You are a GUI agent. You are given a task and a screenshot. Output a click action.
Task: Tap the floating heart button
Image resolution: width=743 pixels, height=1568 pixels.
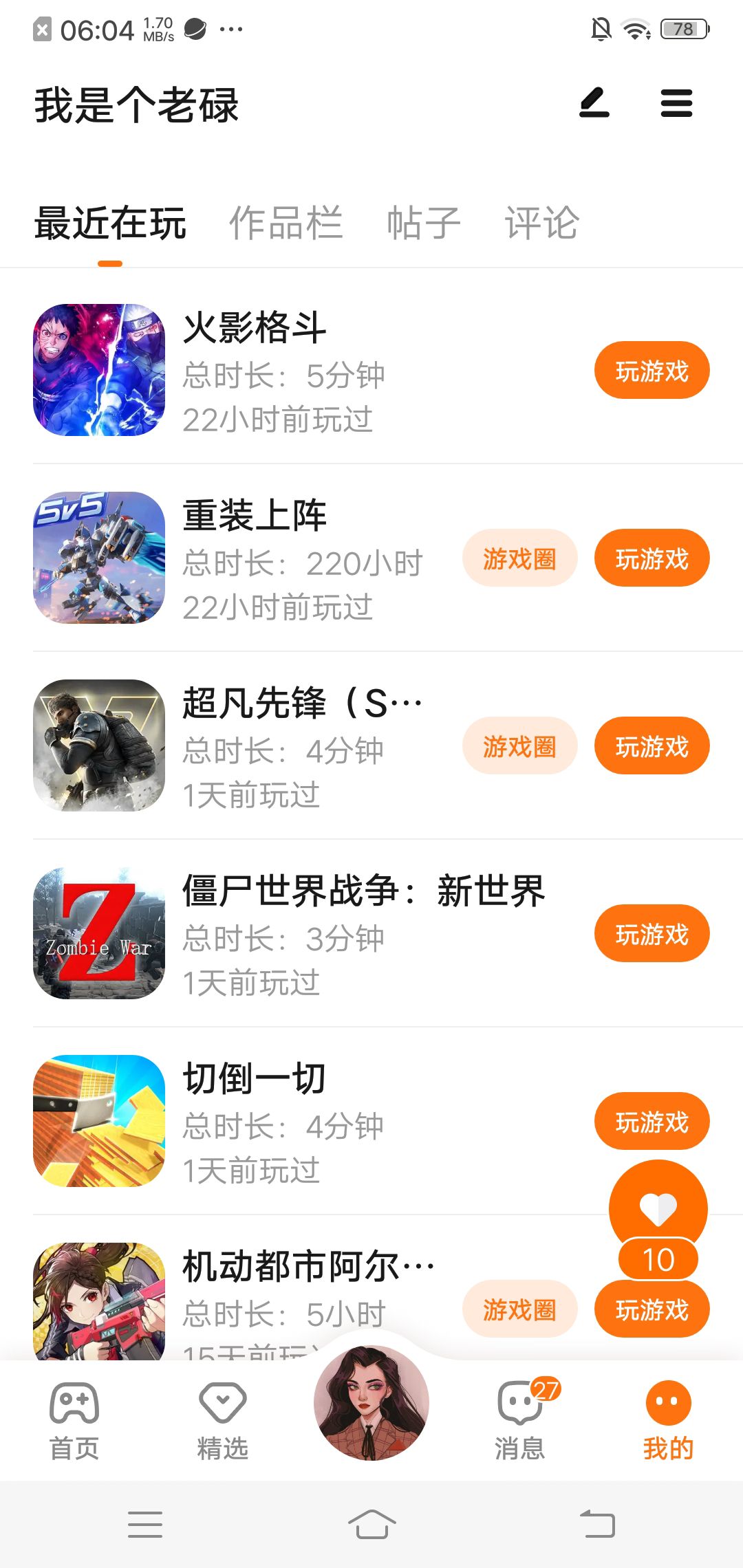click(x=658, y=1208)
